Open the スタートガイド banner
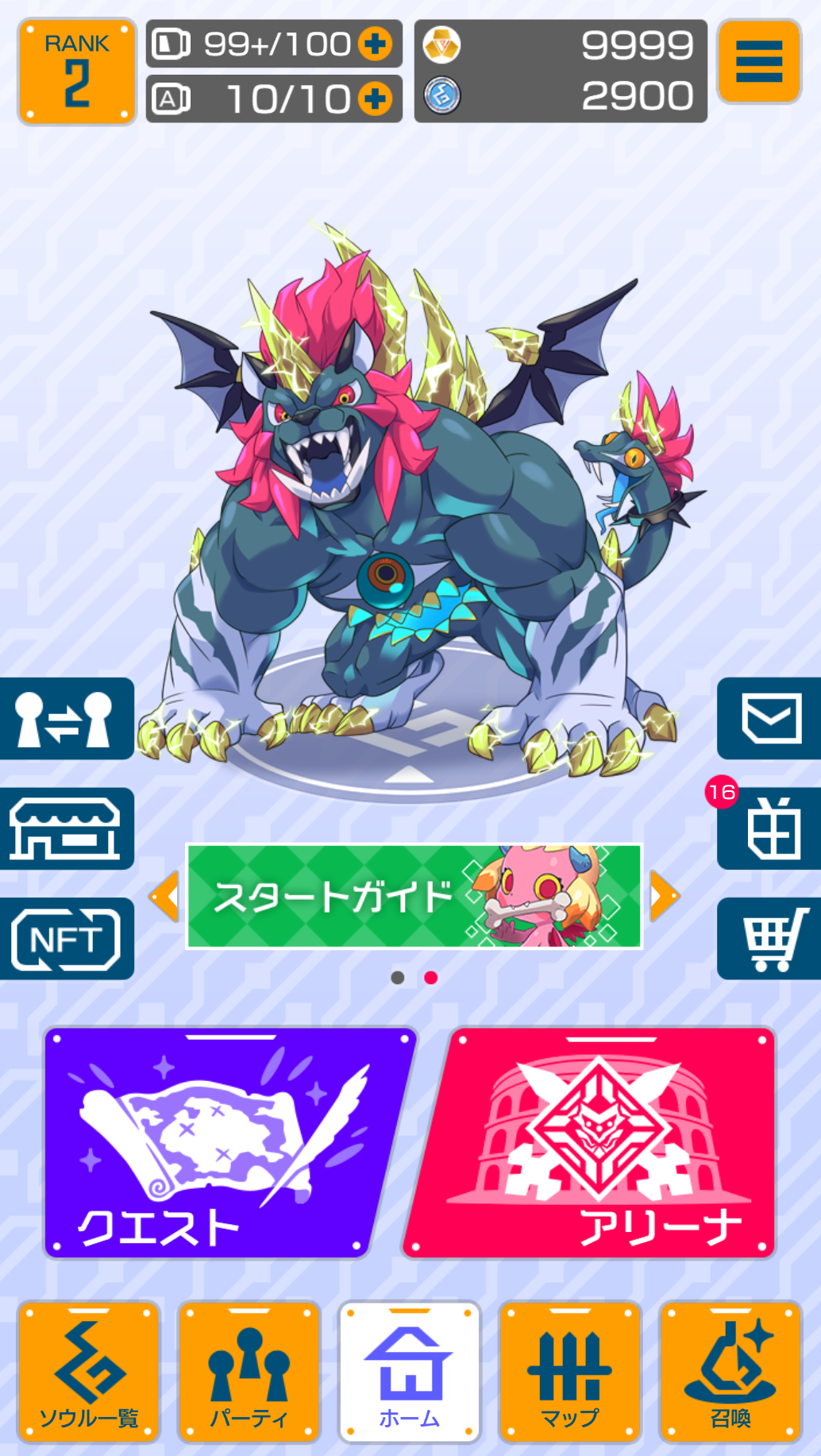The width and height of the screenshot is (821, 1456). point(414,896)
